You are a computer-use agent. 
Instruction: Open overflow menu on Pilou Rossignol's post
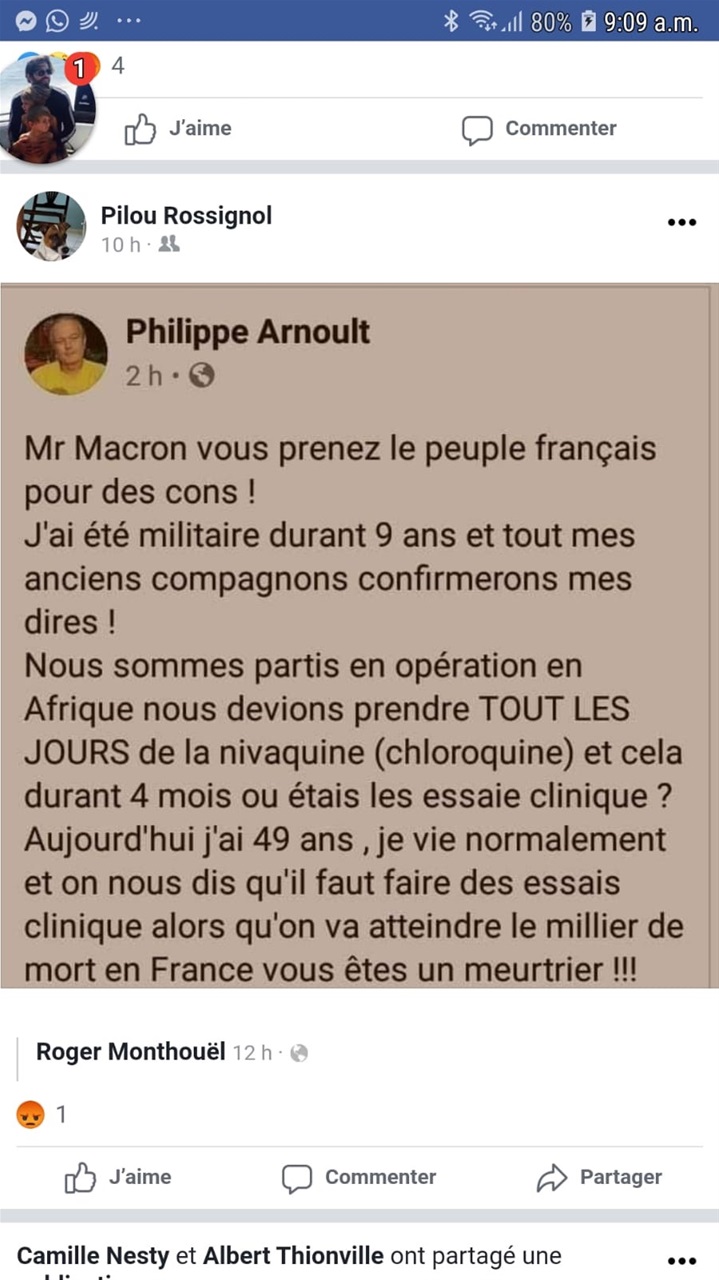681,223
